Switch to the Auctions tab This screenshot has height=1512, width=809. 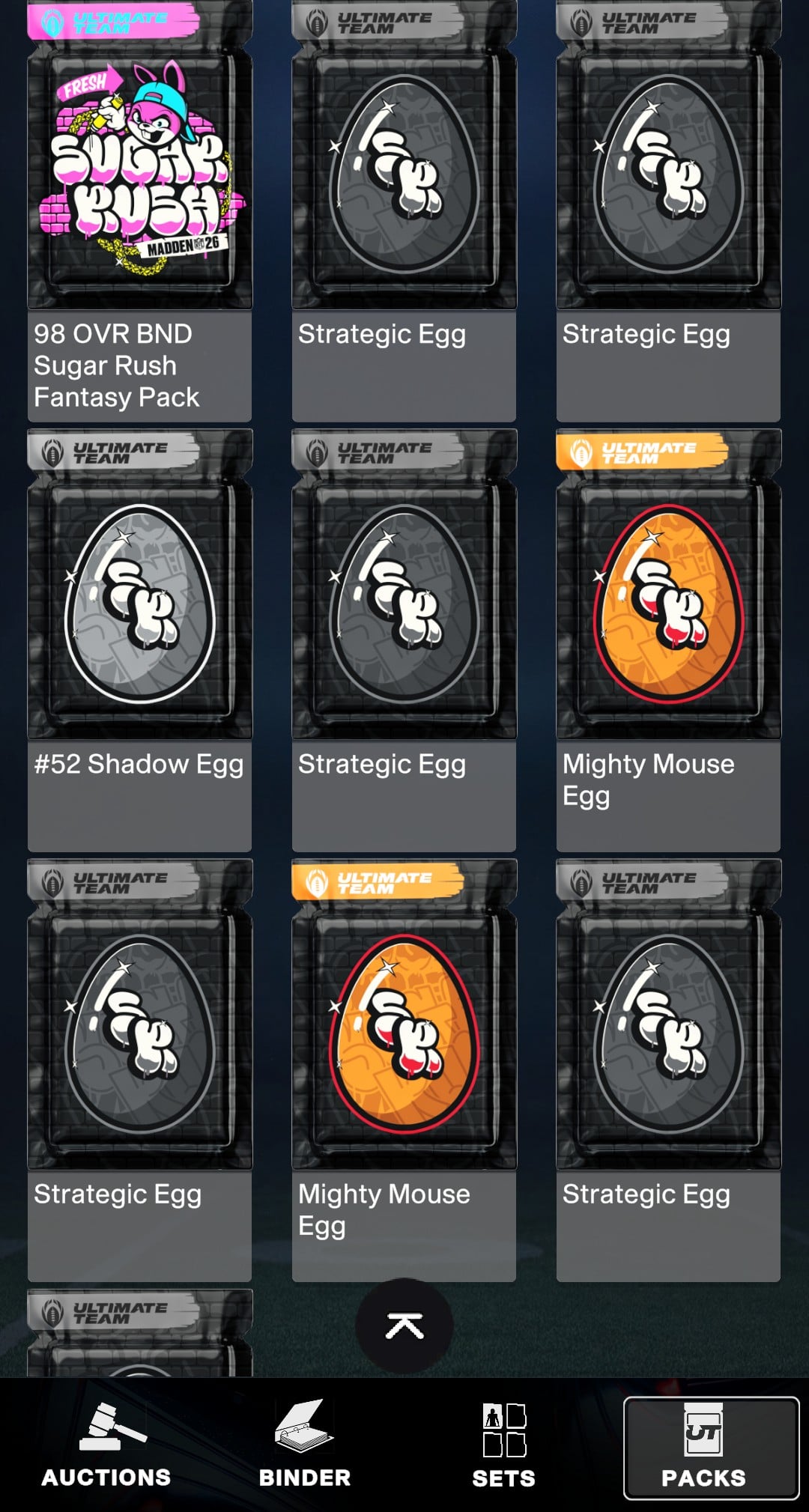106,1447
